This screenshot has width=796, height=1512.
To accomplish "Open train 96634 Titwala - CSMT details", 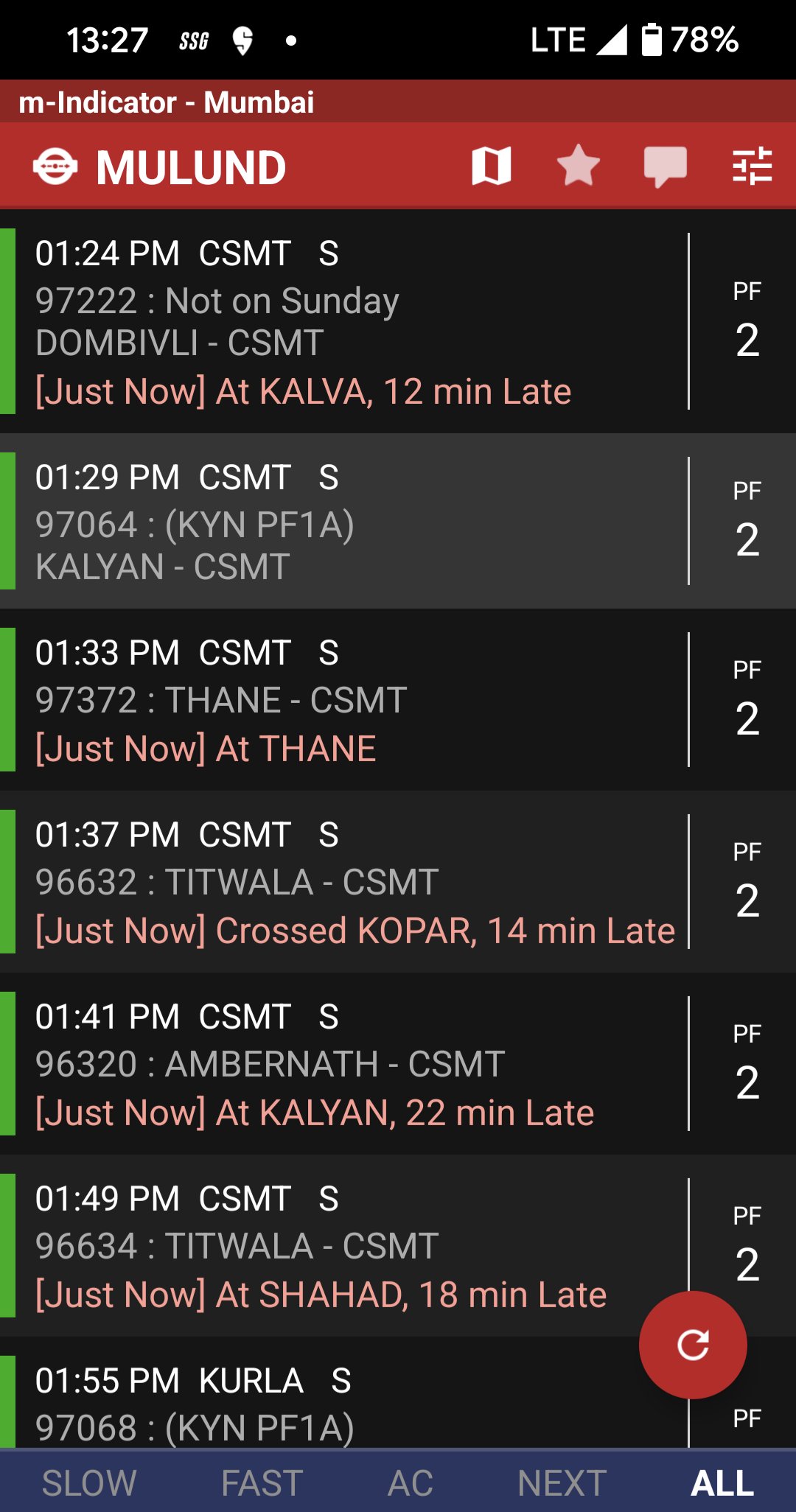I will tap(398, 1246).
